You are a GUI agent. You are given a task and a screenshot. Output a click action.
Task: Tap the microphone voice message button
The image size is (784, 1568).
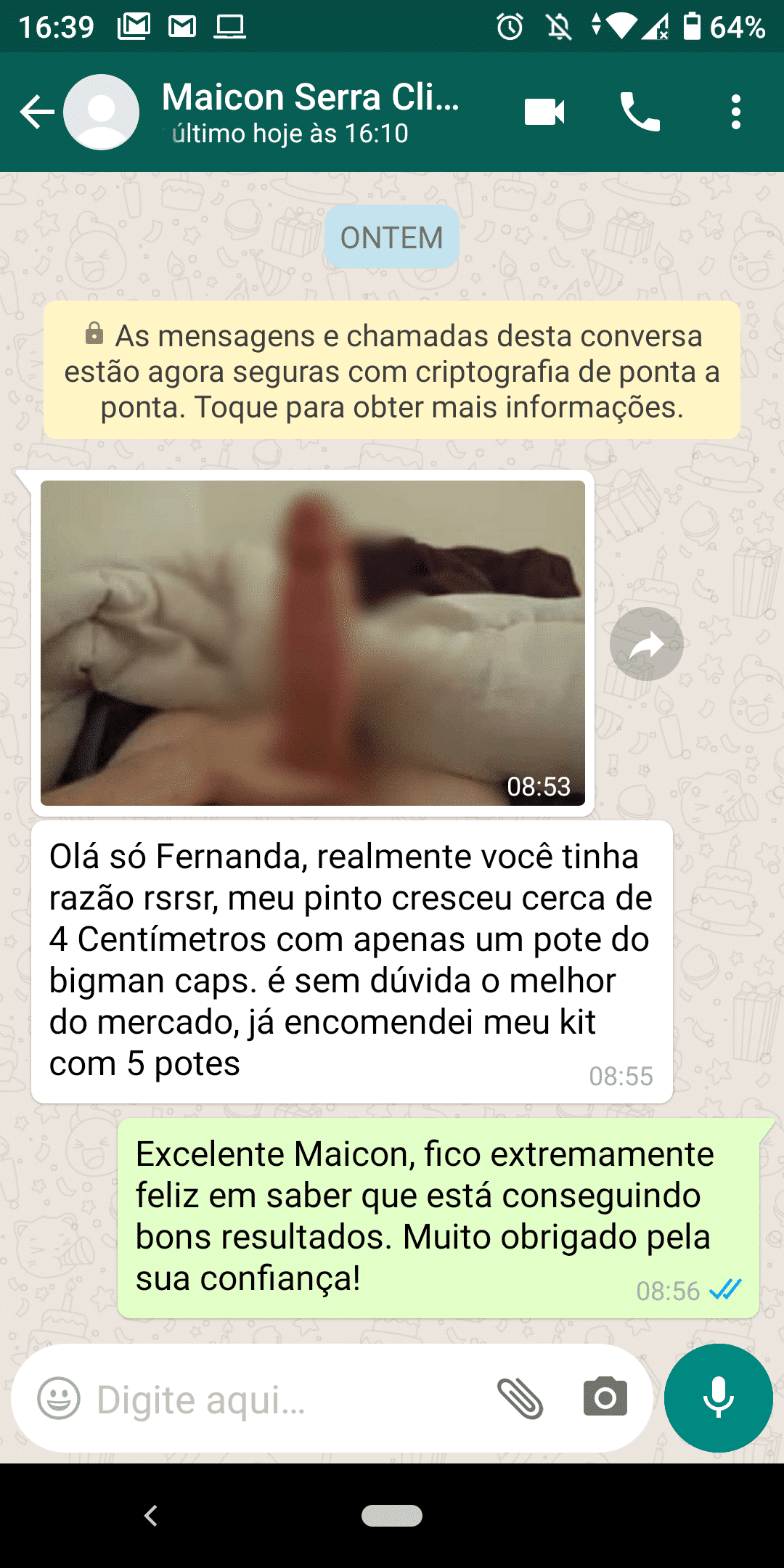(718, 1398)
